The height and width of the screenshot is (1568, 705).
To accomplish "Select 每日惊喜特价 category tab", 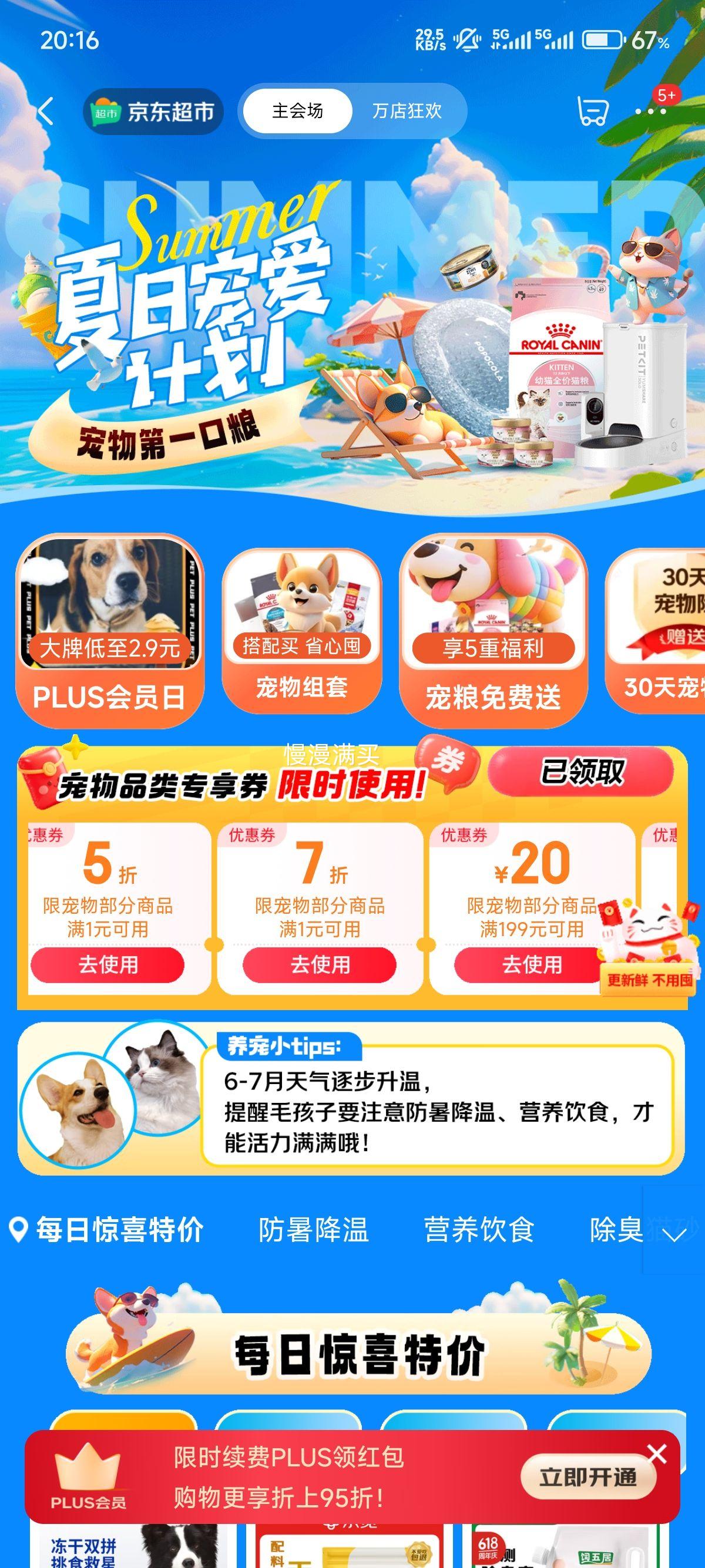I will [x=119, y=1230].
